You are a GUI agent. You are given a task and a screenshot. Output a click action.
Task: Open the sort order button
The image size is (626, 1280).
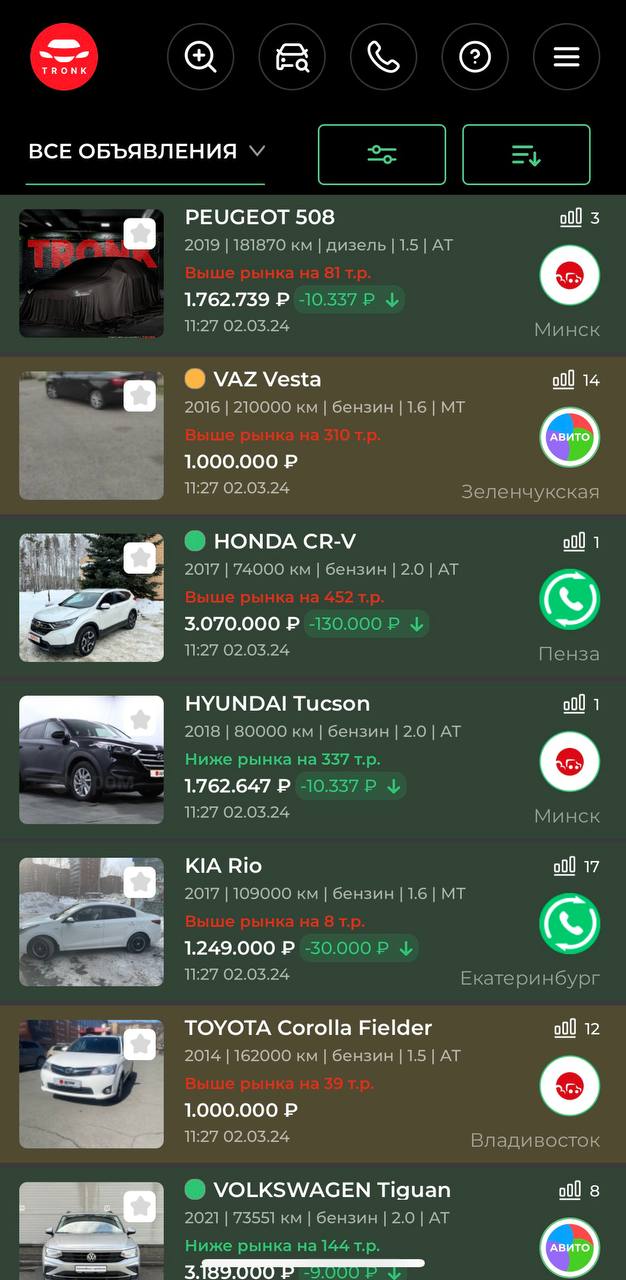(x=526, y=155)
